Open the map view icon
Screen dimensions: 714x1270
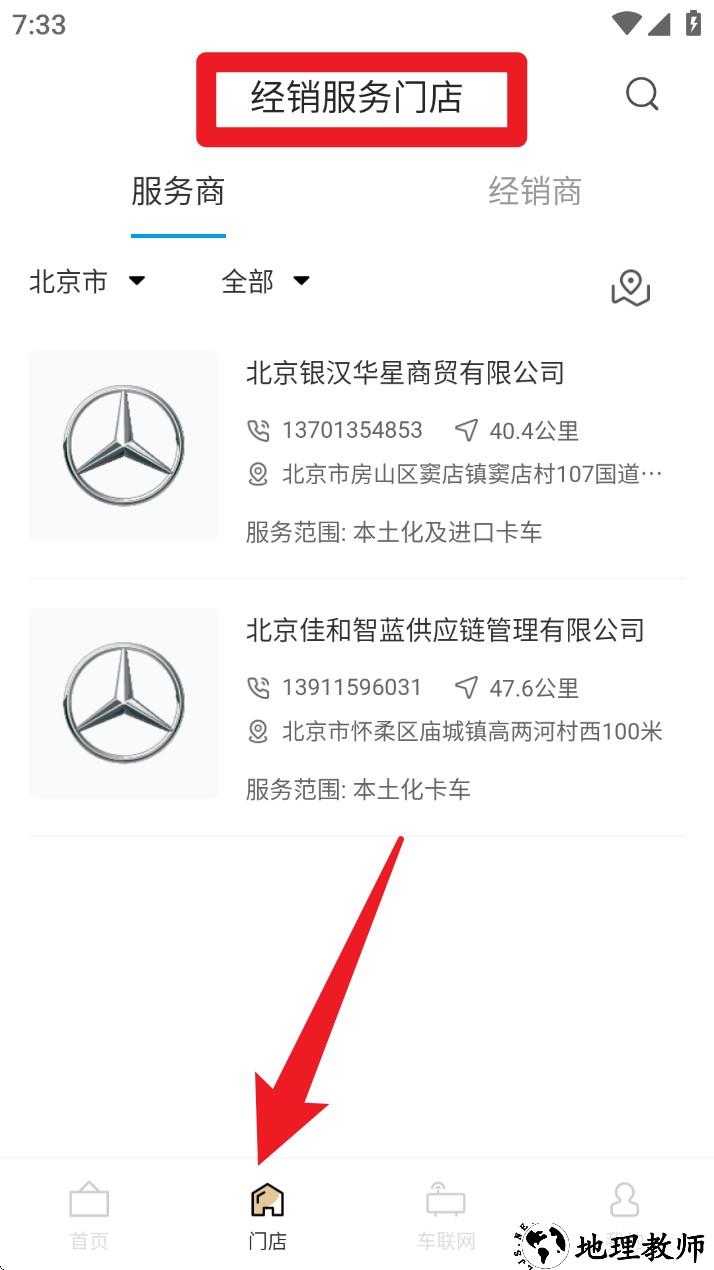630,288
